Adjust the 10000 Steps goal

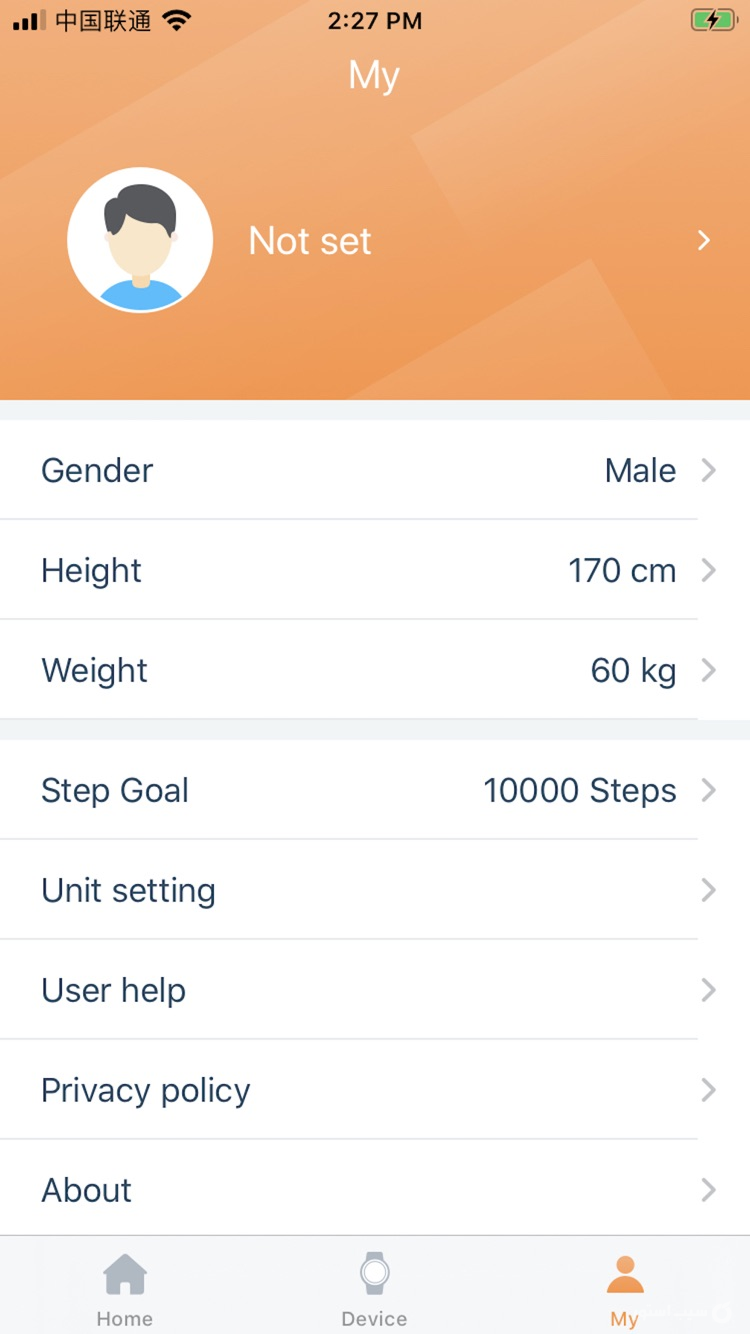click(x=580, y=790)
